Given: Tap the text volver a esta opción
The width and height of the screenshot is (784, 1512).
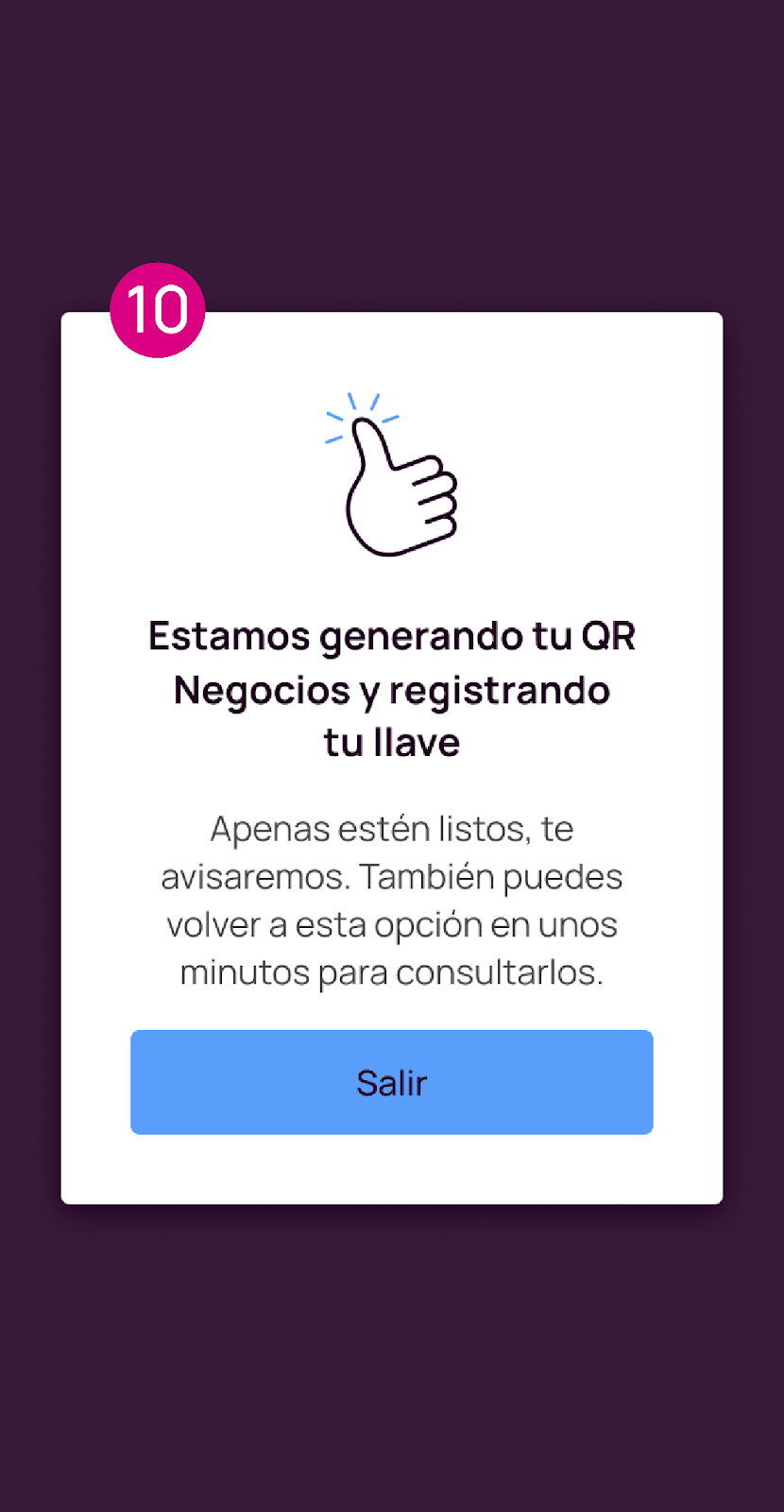Looking at the screenshot, I should pyautogui.click(x=392, y=924).
